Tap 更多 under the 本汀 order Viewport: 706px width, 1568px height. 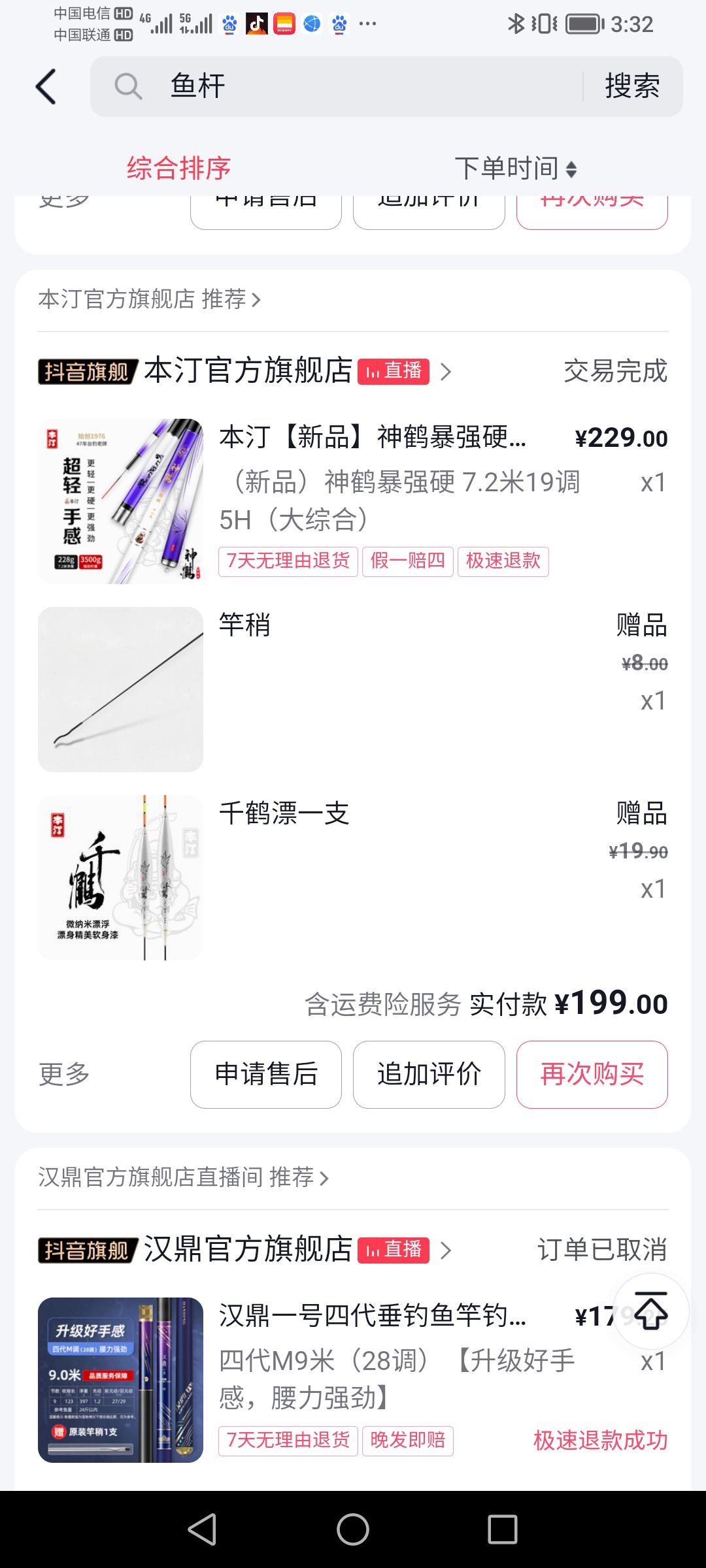click(64, 1074)
